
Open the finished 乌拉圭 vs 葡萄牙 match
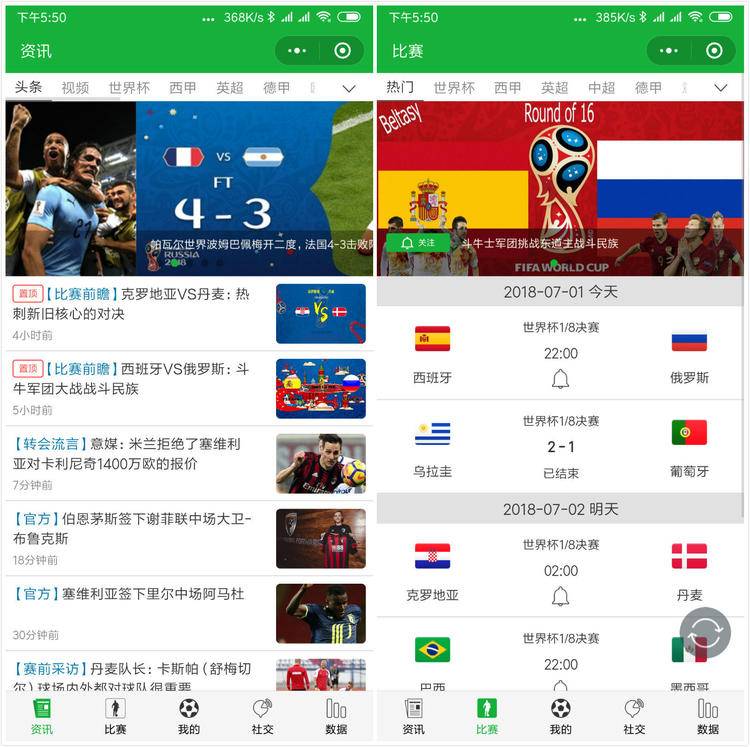click(x=560, y=447)
